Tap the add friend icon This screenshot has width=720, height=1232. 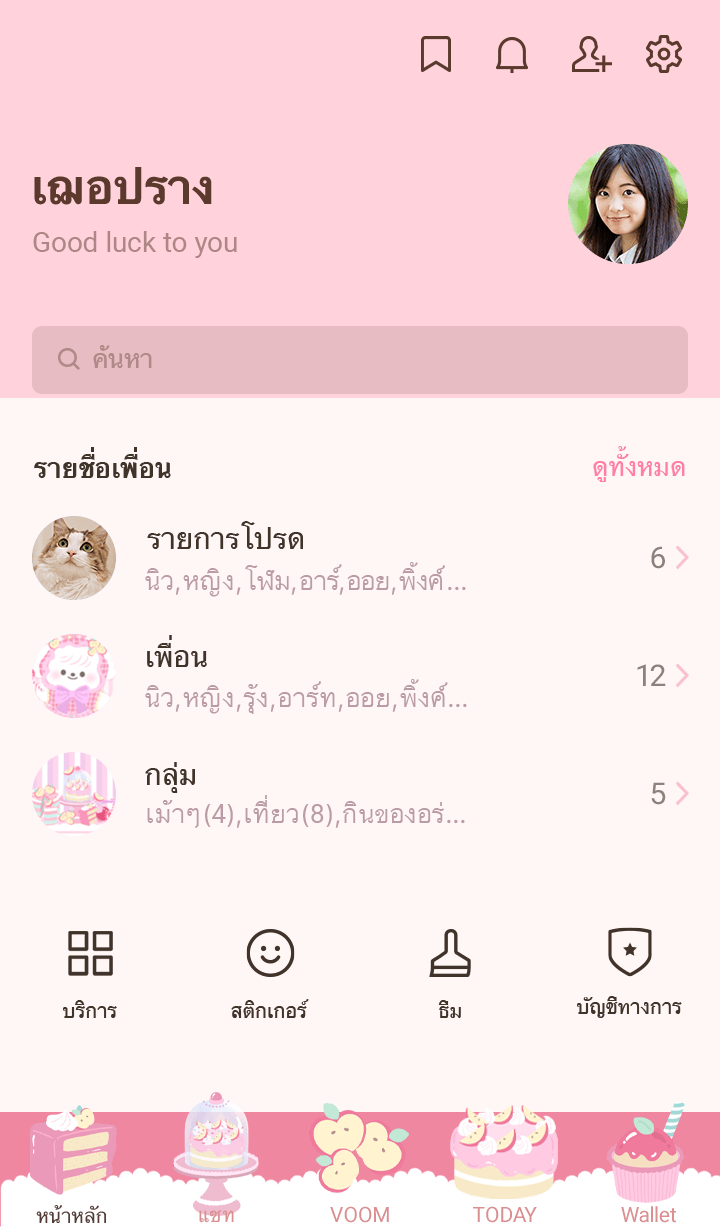click(x=590, y=55)
